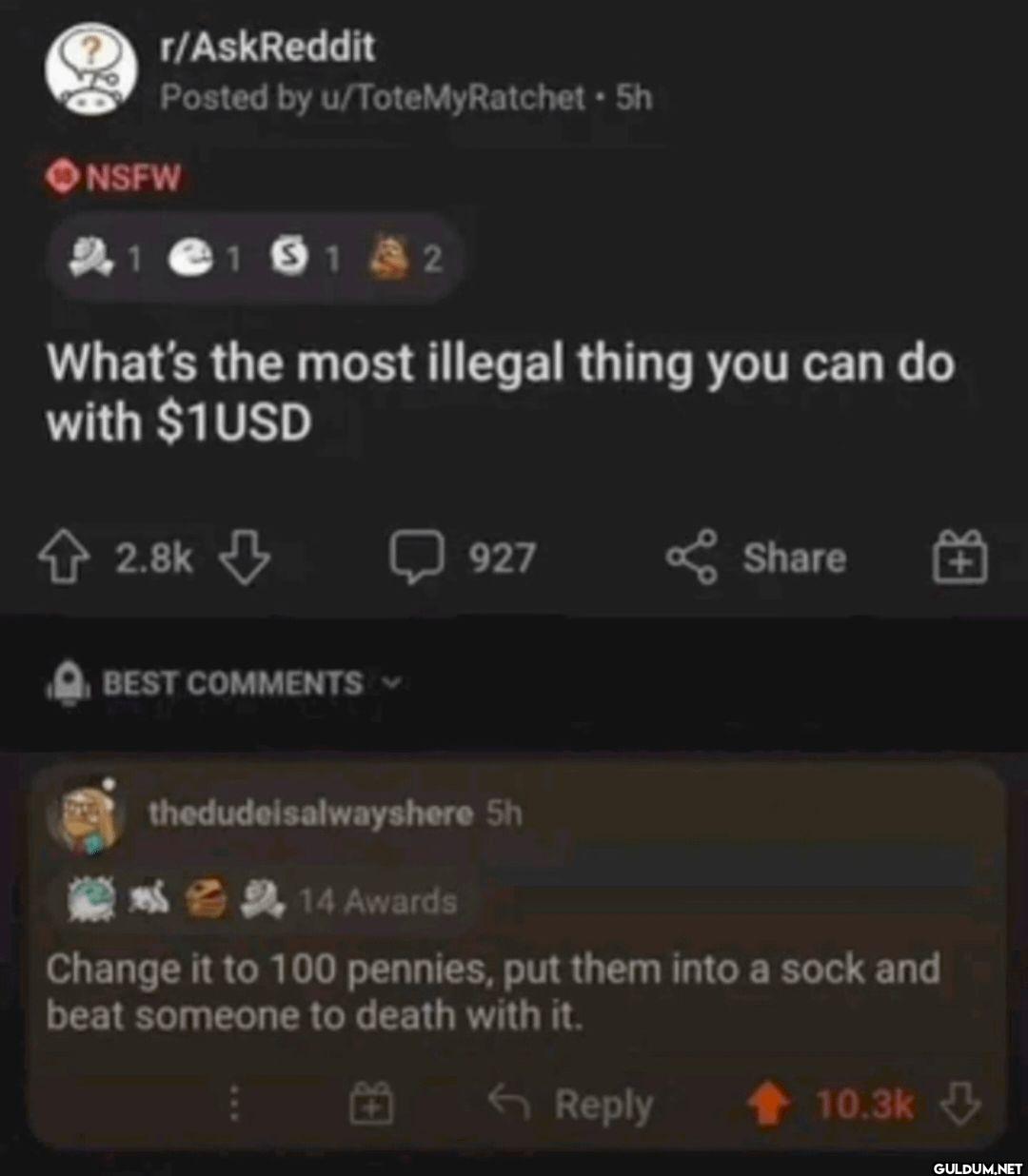View the comment's 14 Awards

click(x=378, y=900)
